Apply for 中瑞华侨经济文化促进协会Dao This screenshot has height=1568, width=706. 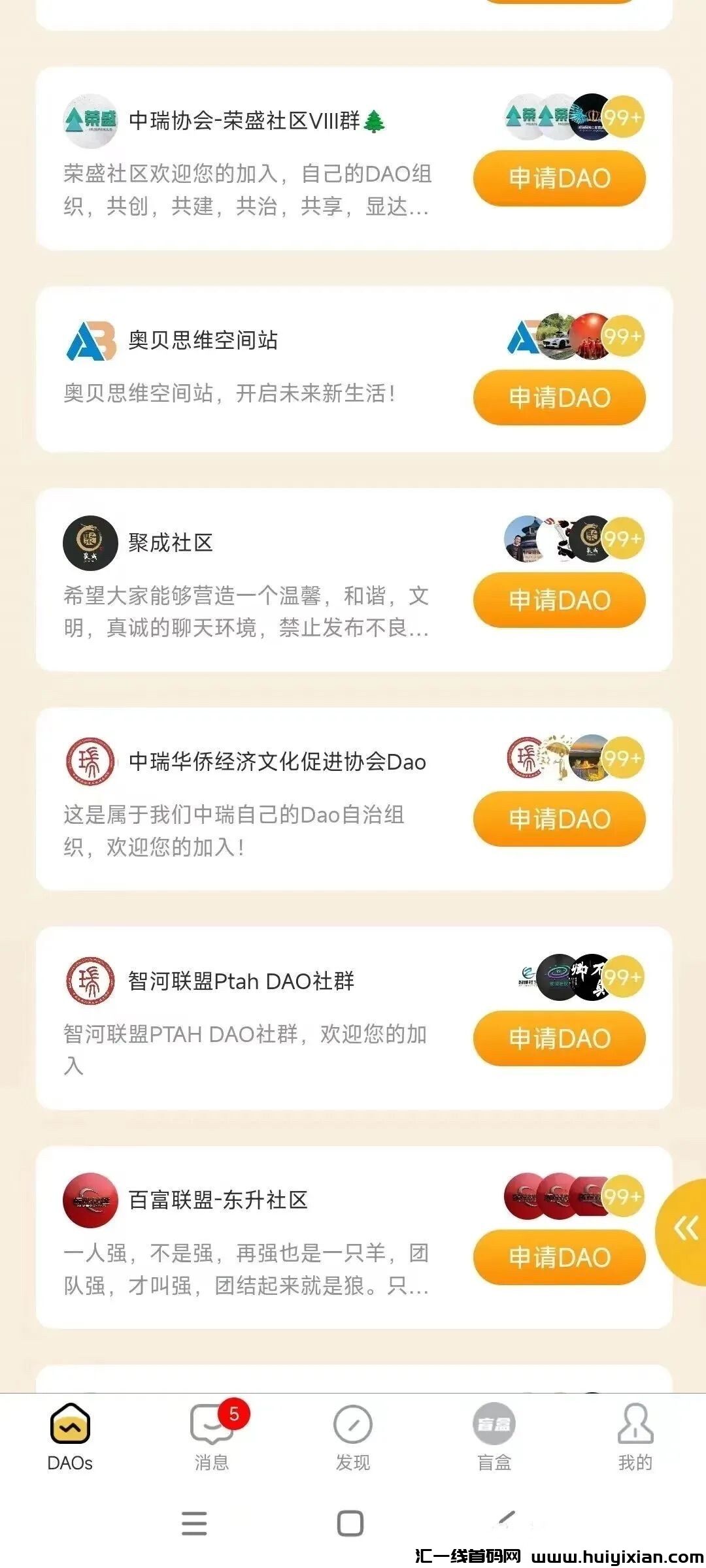coord(559,819)
